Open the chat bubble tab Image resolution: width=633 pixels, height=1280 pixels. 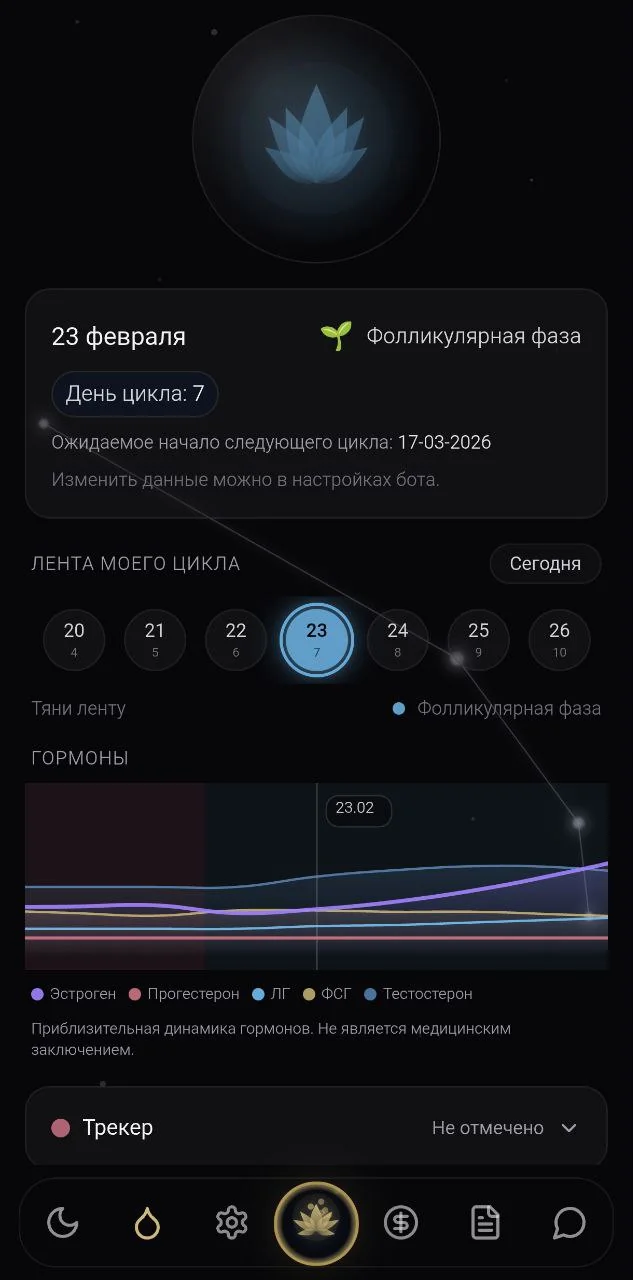click(569, 1222)
